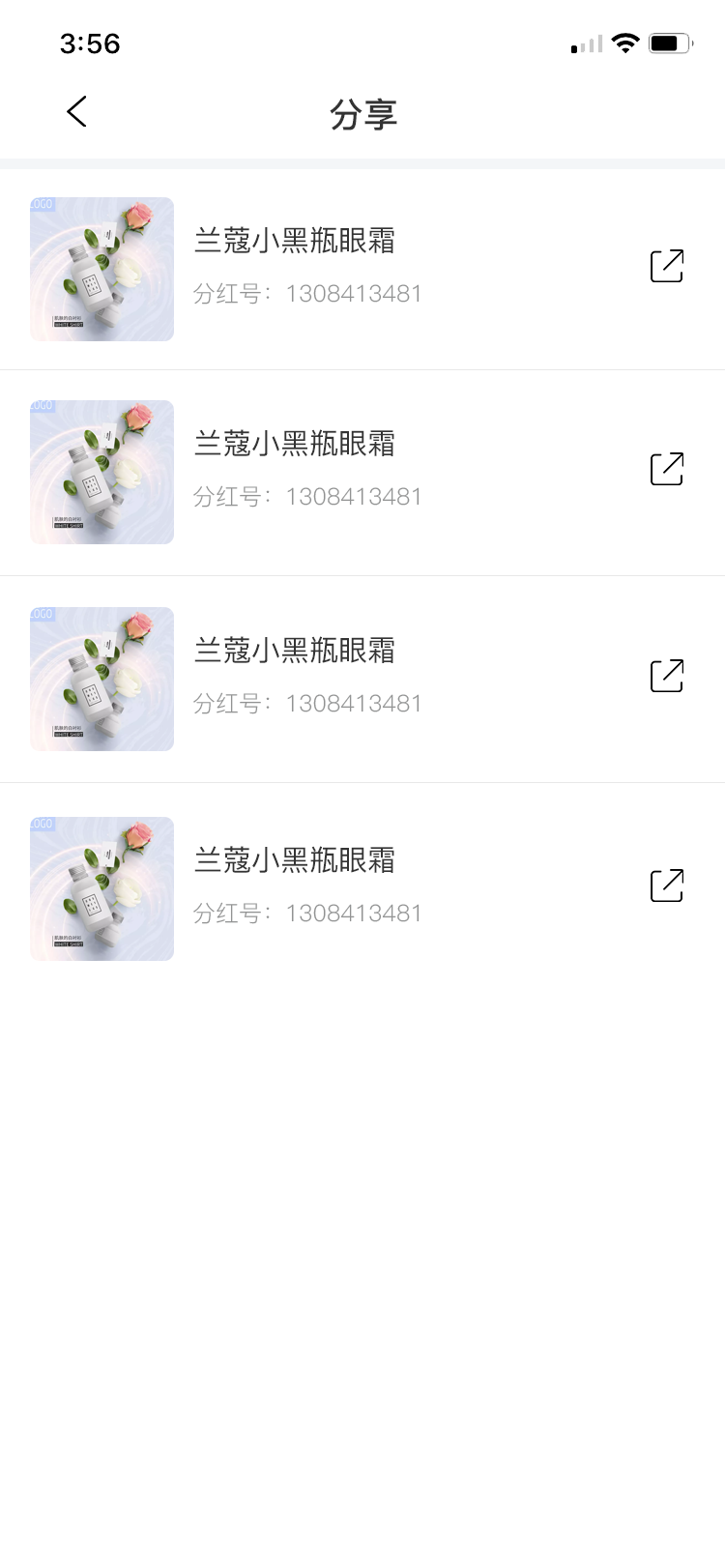Tap the fourth product's 分红号 number
The width and height of the screenshot is (725, 1568).
tap(354, 913)
